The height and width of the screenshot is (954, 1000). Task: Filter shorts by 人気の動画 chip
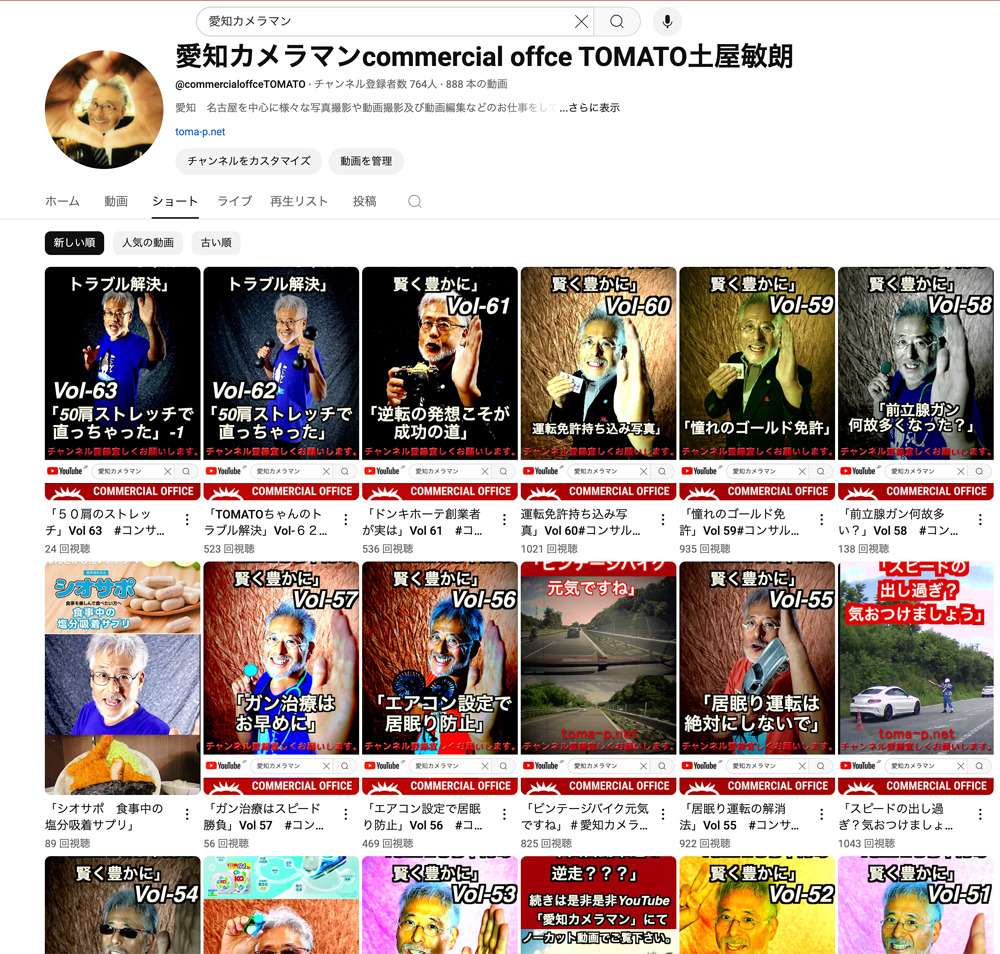pyautogui.click(x=148, y=243)
